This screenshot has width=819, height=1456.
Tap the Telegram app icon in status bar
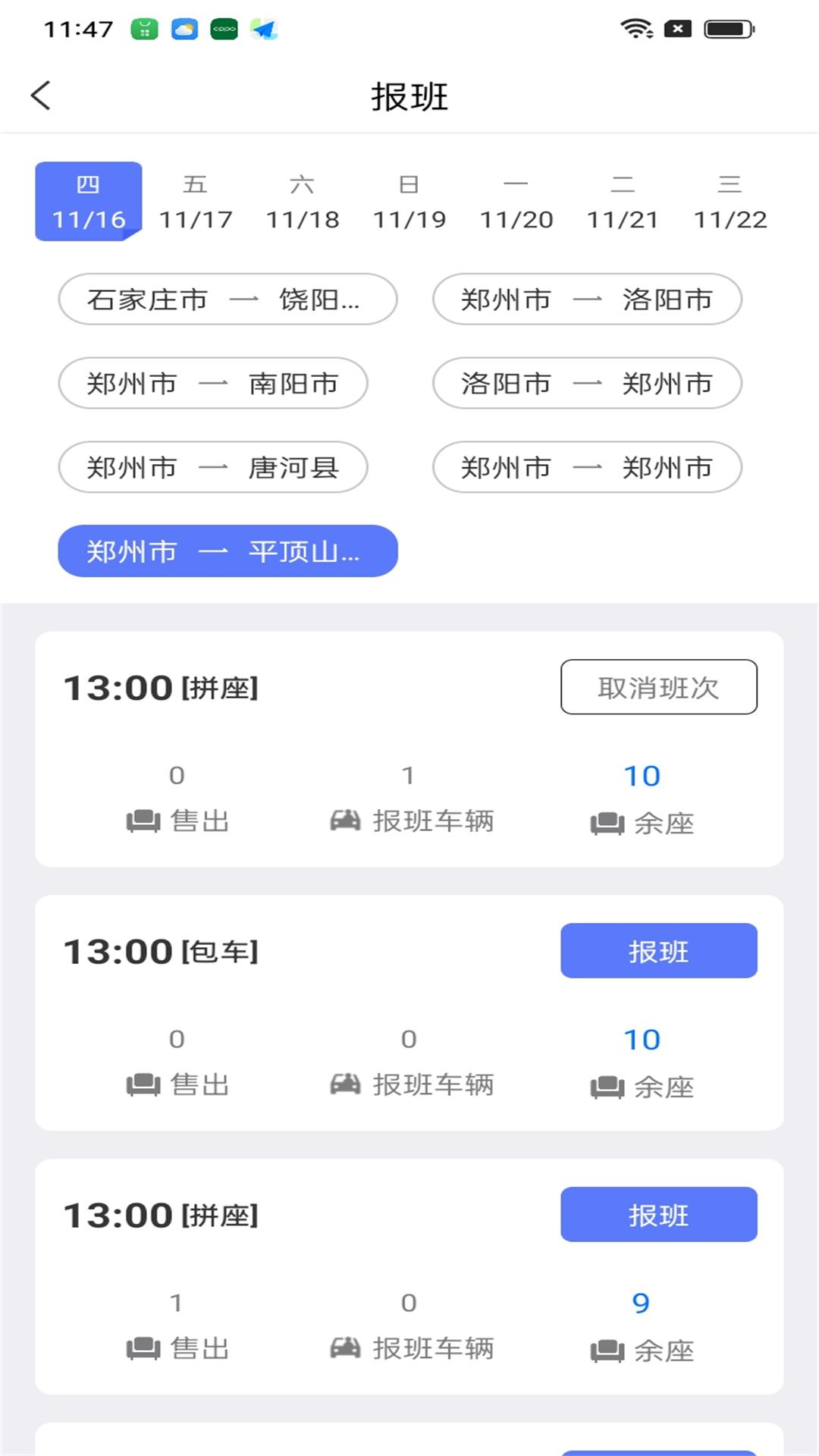point(260,29)
